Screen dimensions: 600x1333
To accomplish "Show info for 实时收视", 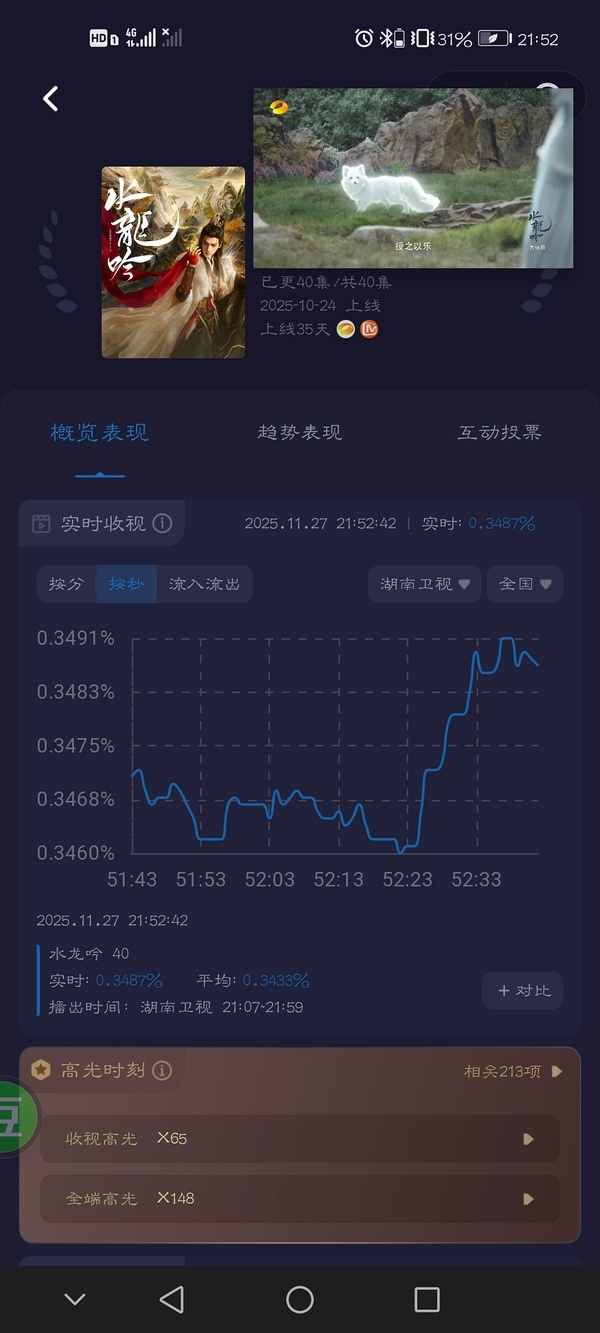I will click(x=163, y=523).
